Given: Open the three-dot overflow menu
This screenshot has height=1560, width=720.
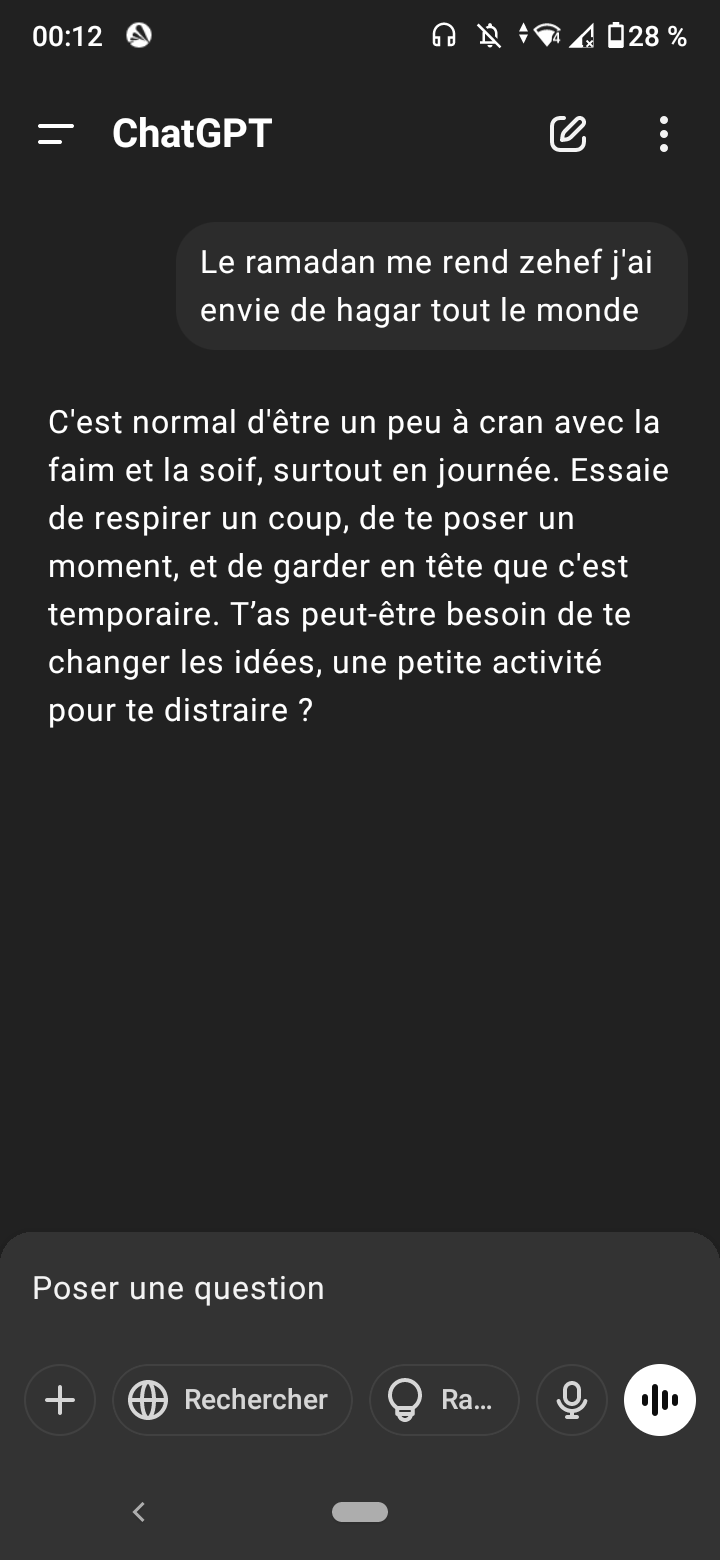Looking at the screenshot, I should pyautogui.click(x=664, y=134).
